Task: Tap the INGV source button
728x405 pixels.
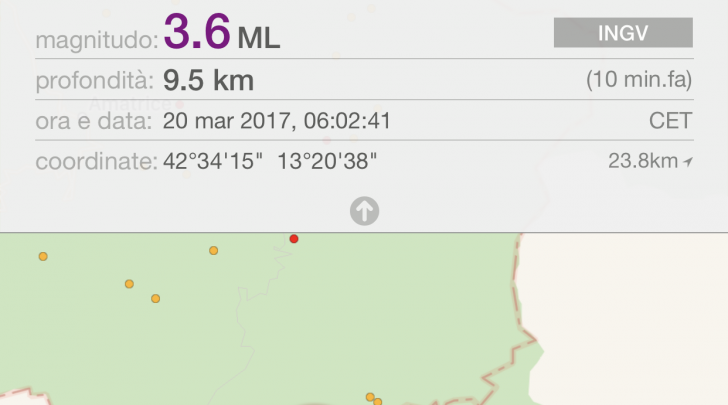Action: 623,33
